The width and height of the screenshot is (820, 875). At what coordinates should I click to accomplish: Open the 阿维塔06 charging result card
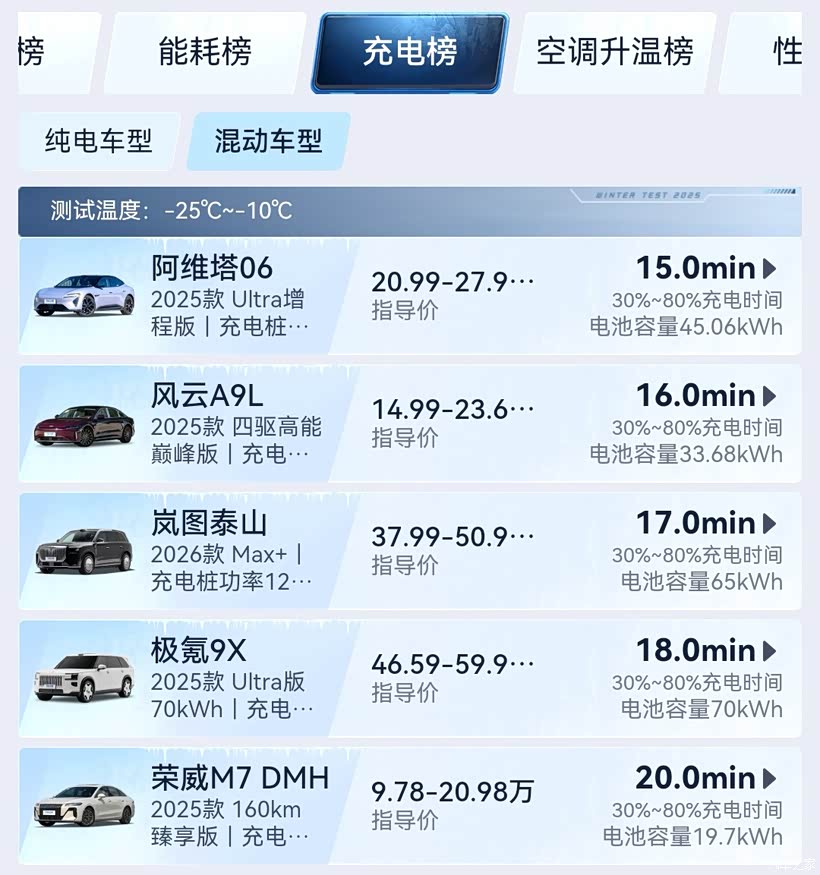(410, 296)
